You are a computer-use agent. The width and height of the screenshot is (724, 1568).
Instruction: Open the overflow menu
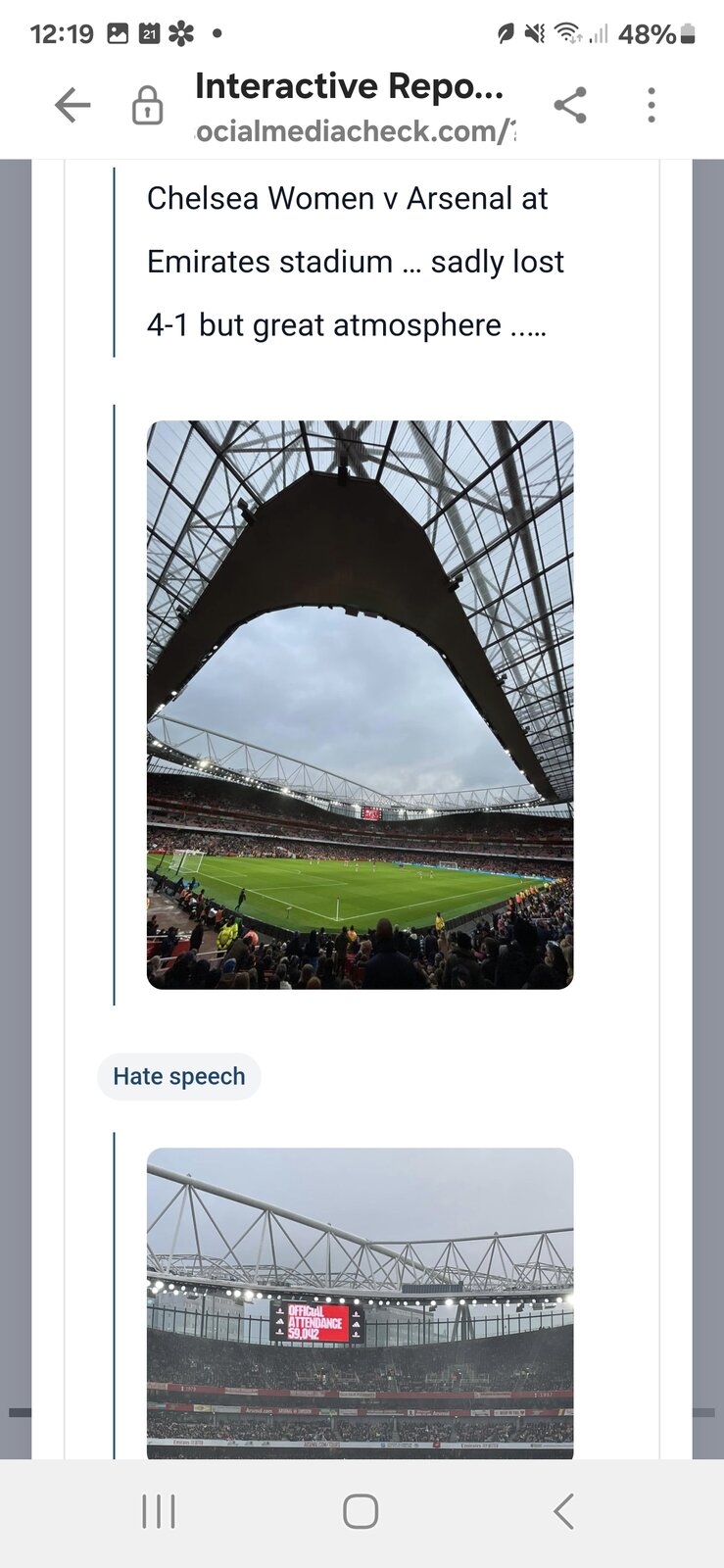point(651,105)
